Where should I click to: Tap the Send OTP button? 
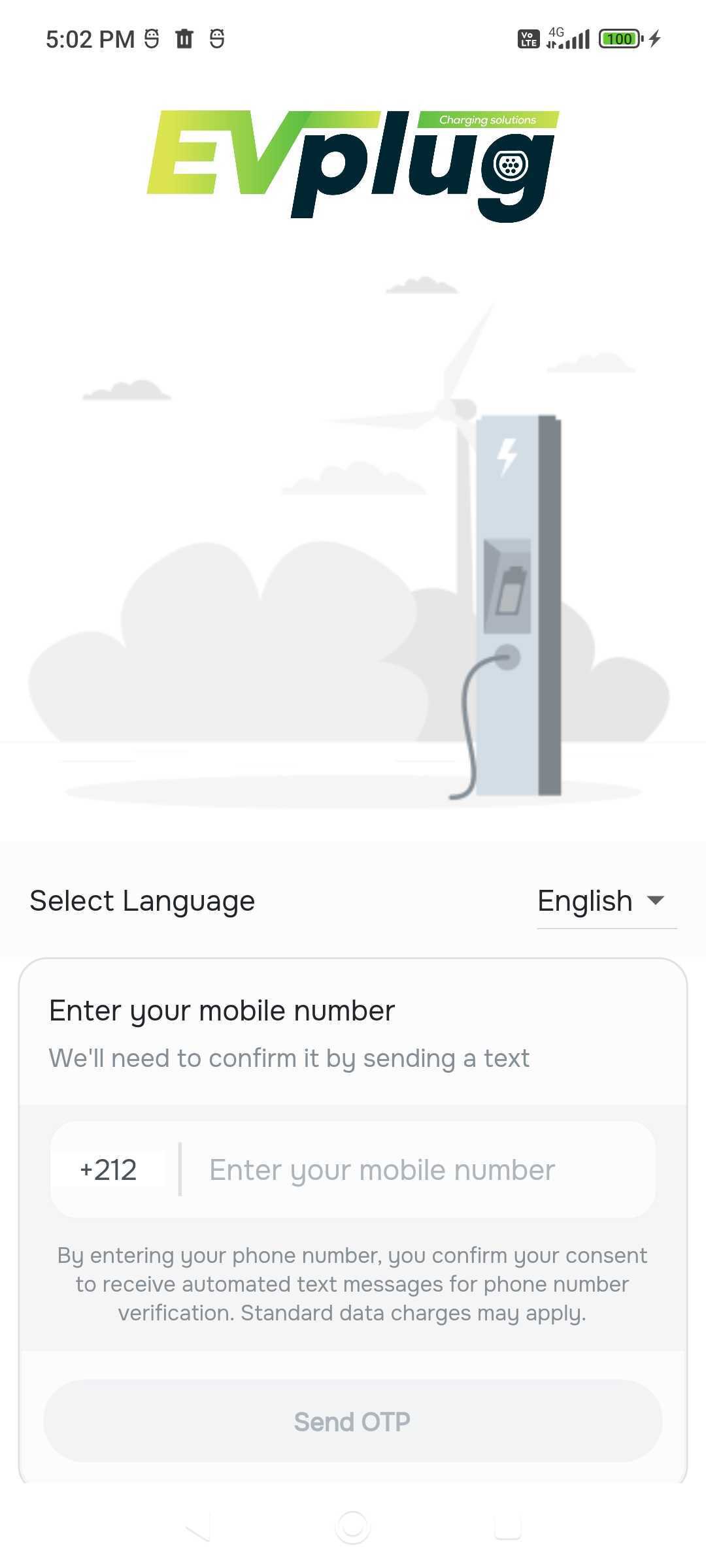pyautogui.click(x=352, y=1420)
